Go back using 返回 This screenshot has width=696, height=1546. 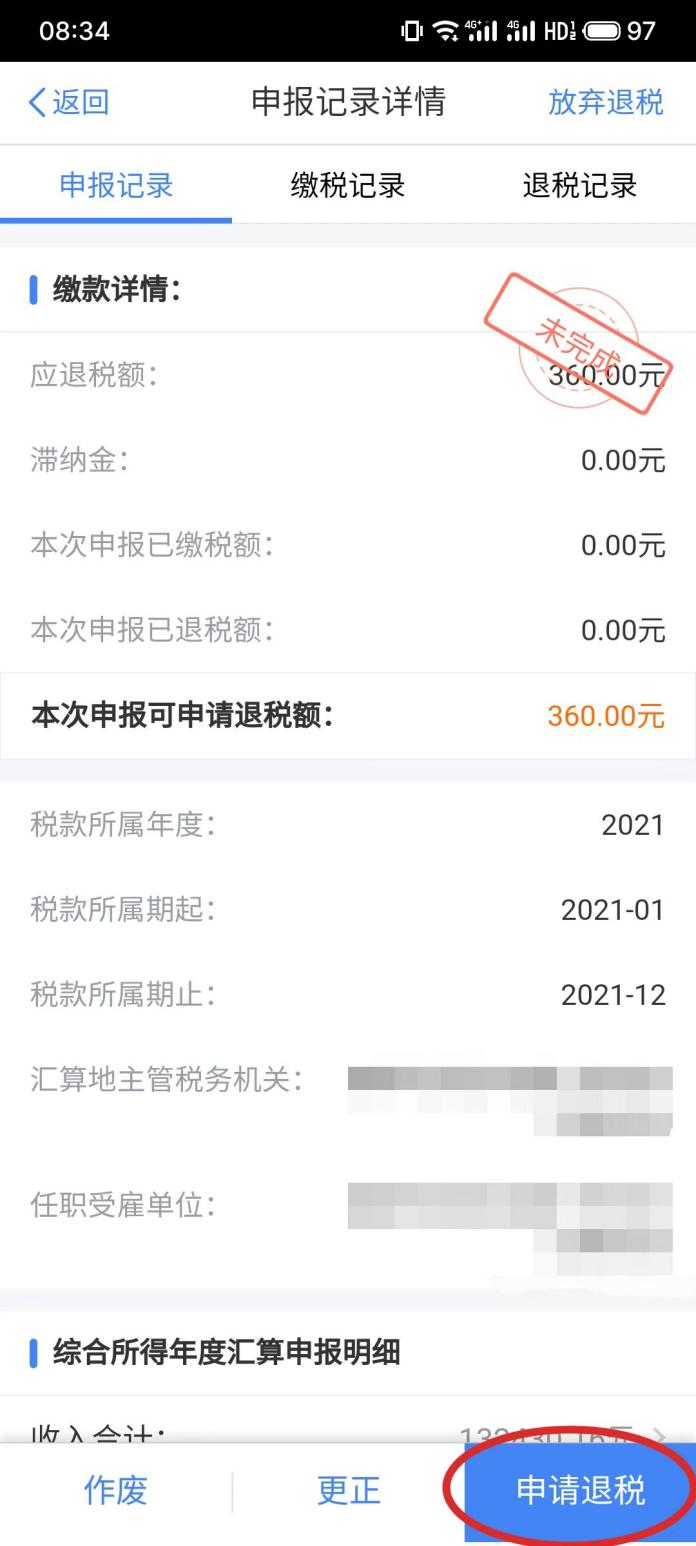(68, 102)
